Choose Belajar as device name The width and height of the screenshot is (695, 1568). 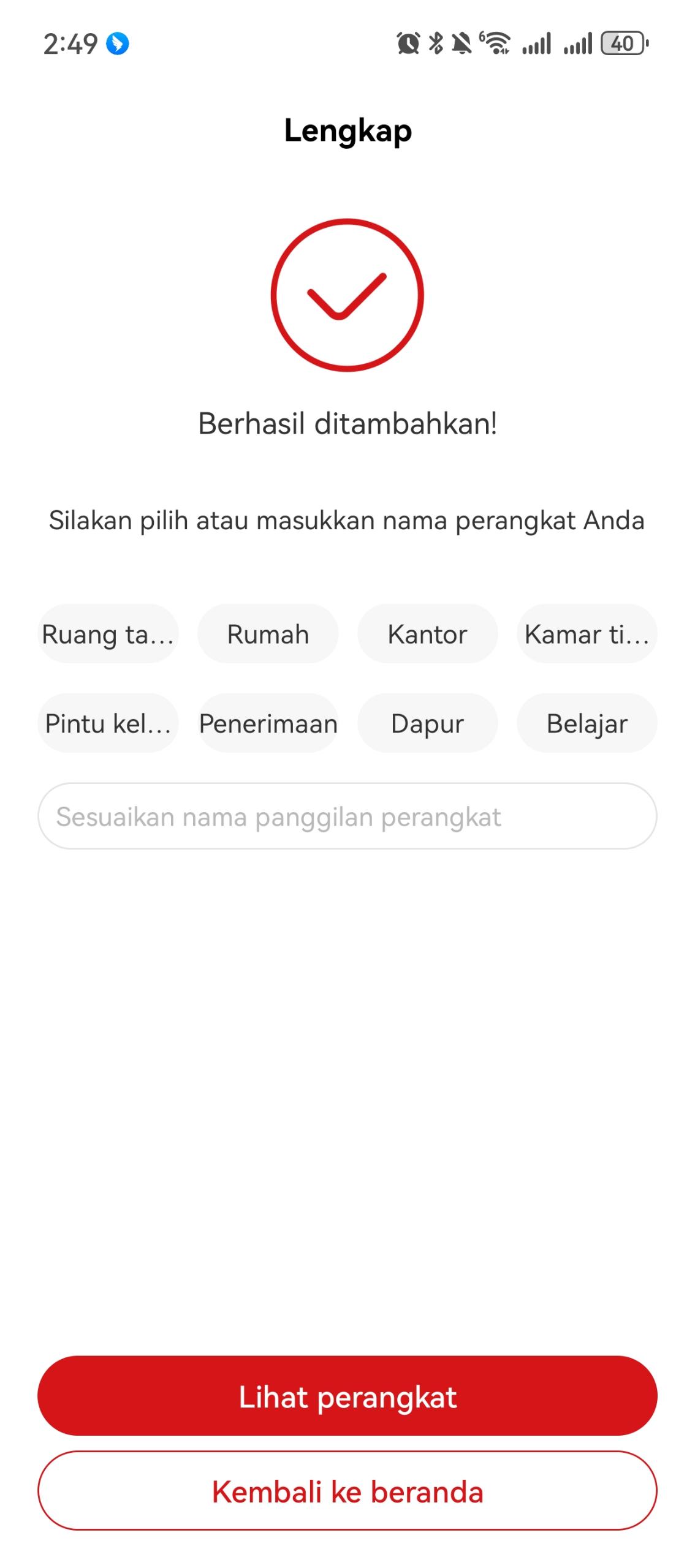click(587, 723)
